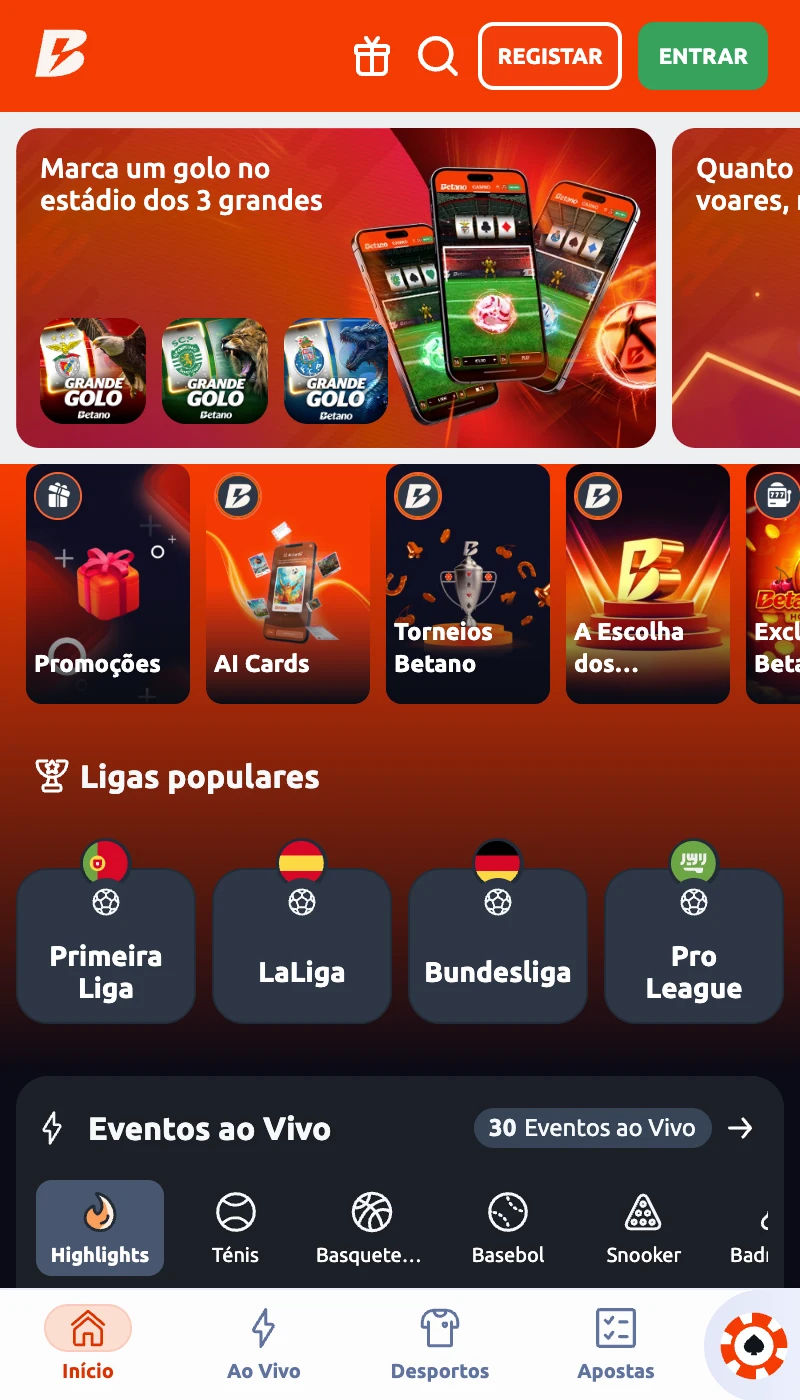Open the Promoções card
The width and height of the screenshot is (800, 1400).
coord(108,584)
